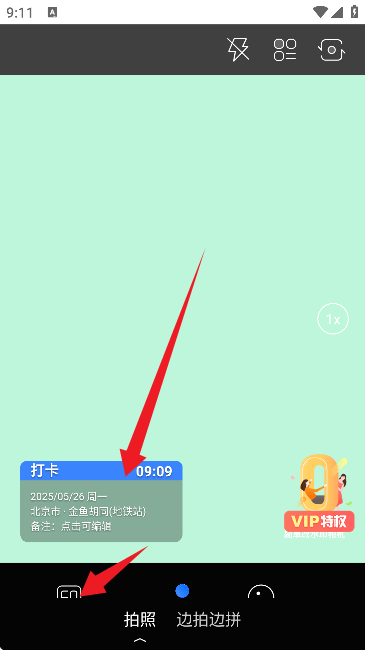Switch to 边拍边拼 mode
The height and width of the screenshot is (650, 365).
[209, 620]
